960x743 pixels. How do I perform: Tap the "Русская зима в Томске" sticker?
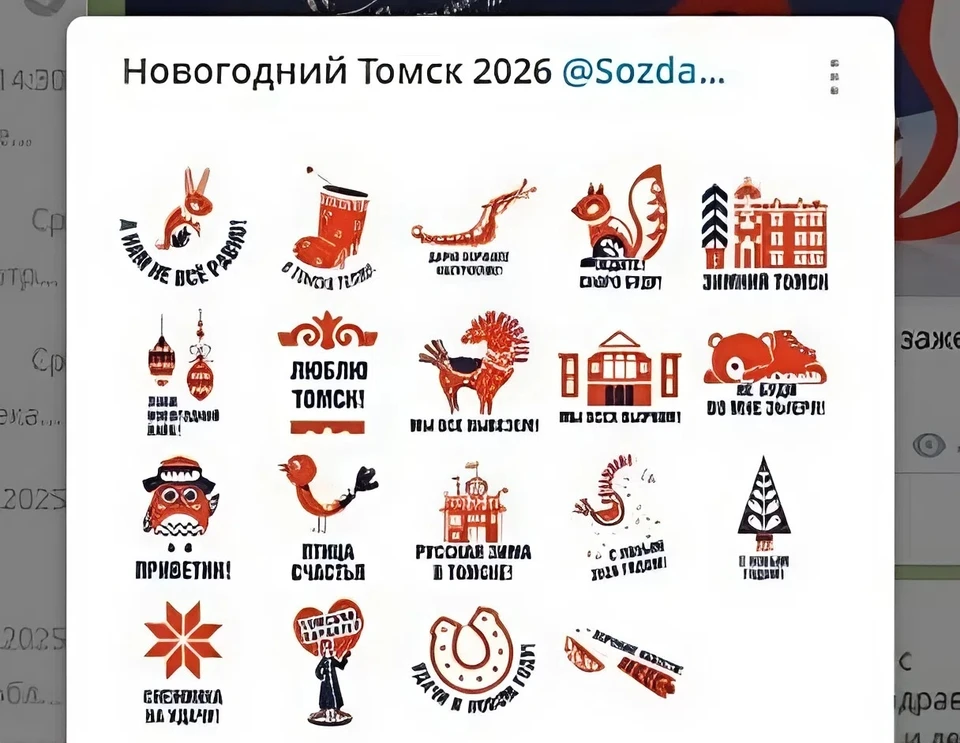click(x=474, y=518)
